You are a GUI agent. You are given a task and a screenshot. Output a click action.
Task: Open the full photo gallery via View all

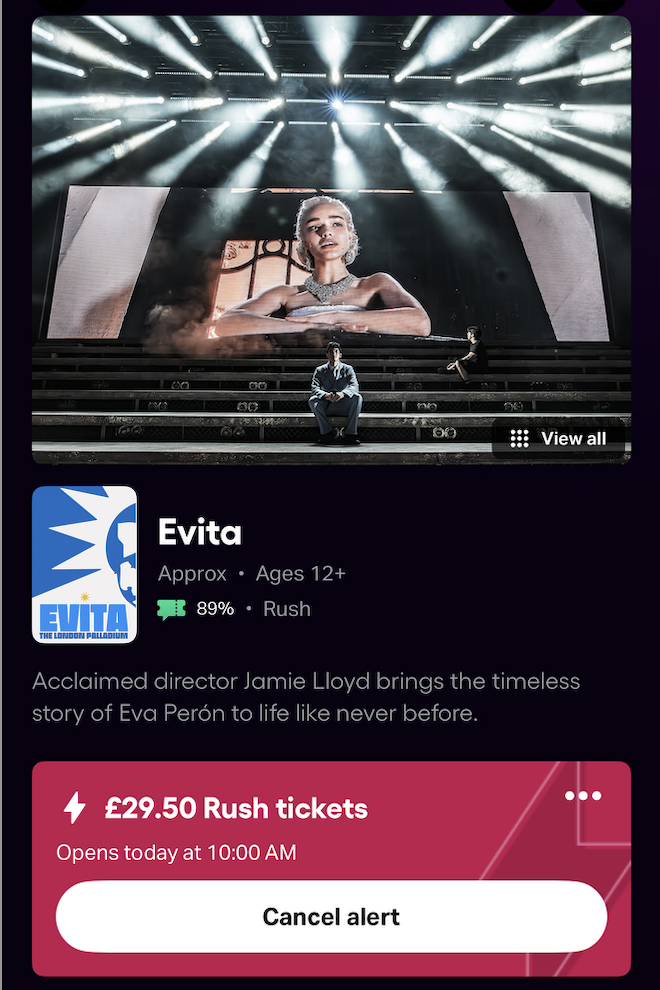[x=558, y=439]
